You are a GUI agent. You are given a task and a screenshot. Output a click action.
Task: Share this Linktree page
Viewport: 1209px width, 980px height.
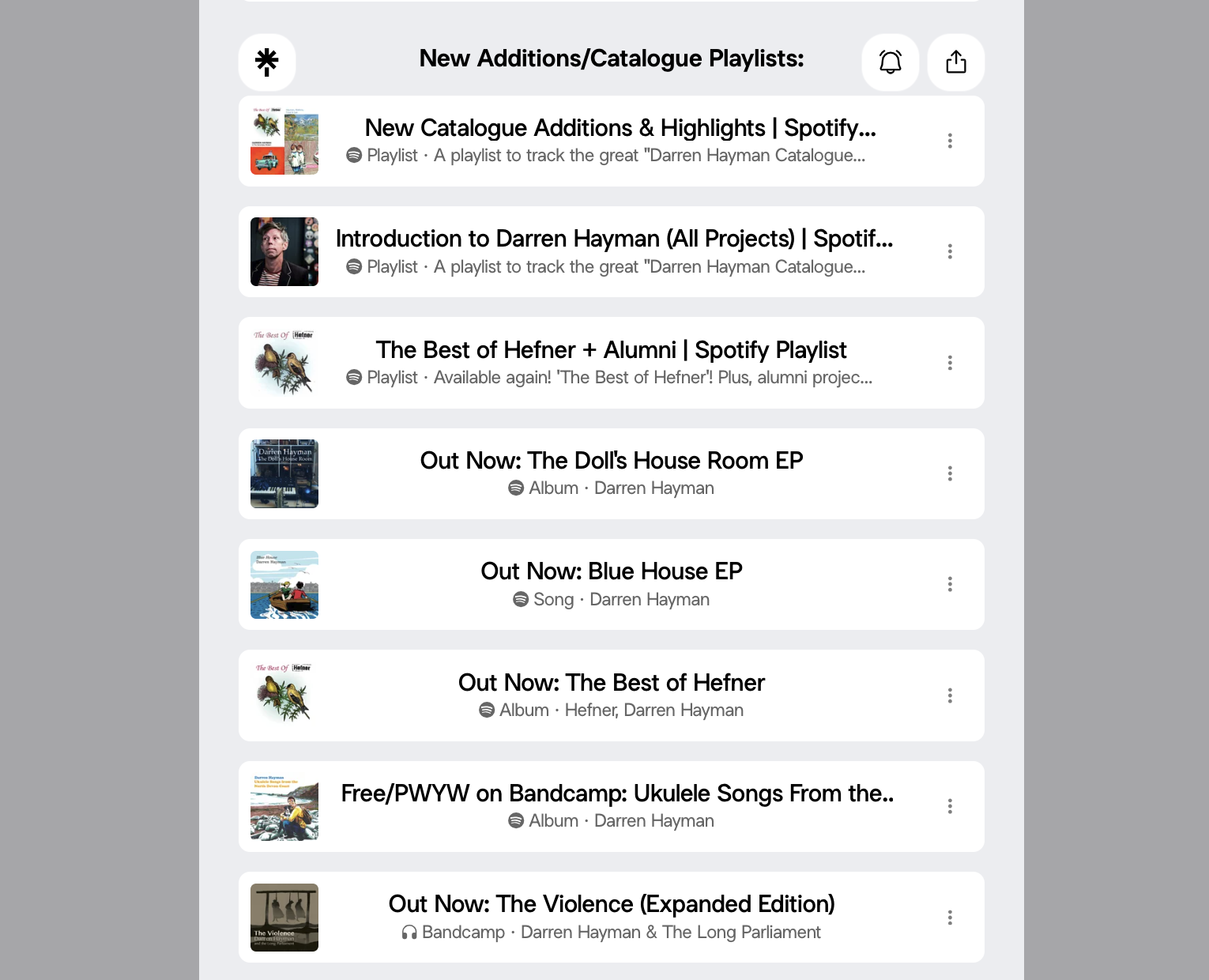956,62
